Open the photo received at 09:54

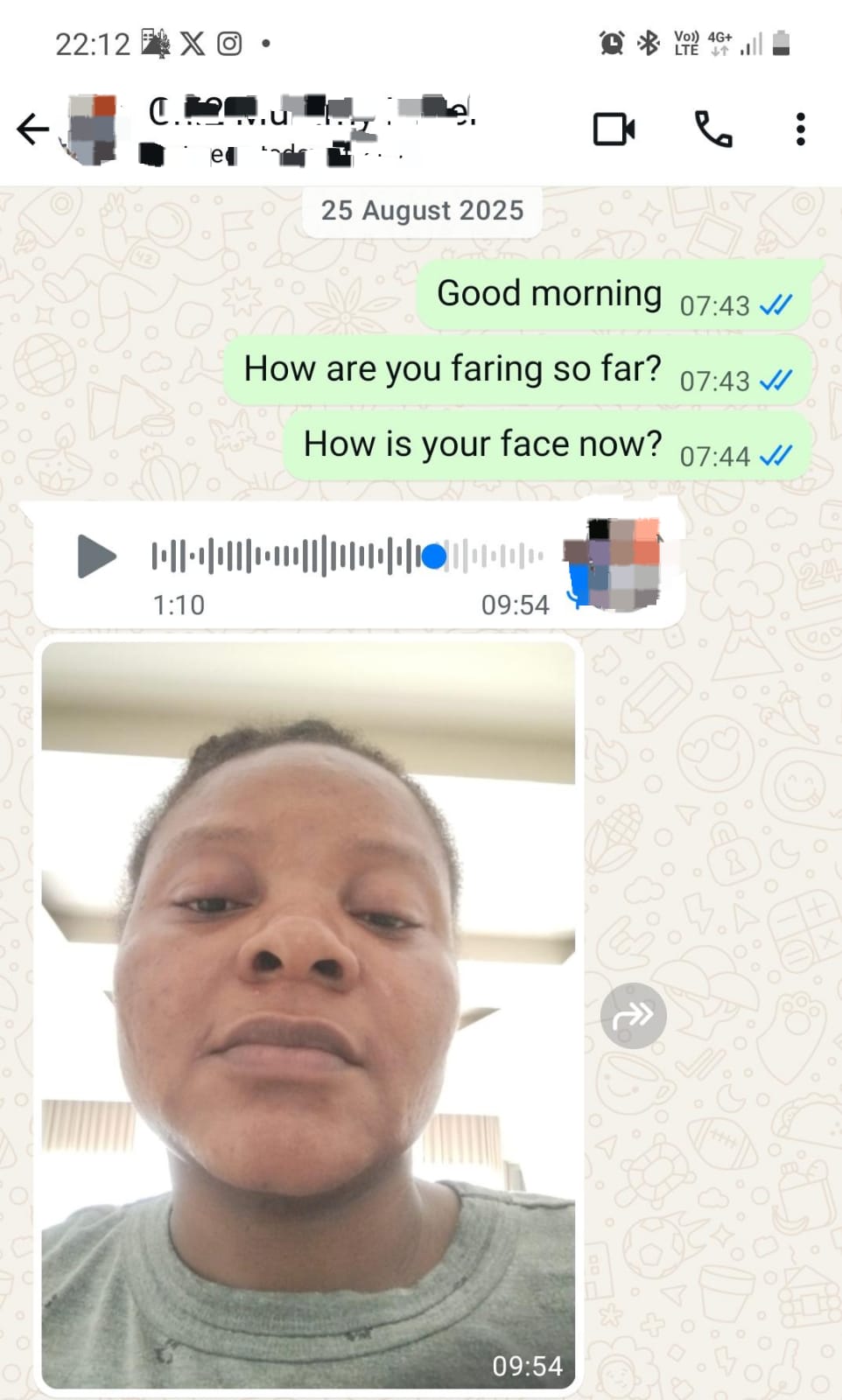click(308, 1015)
